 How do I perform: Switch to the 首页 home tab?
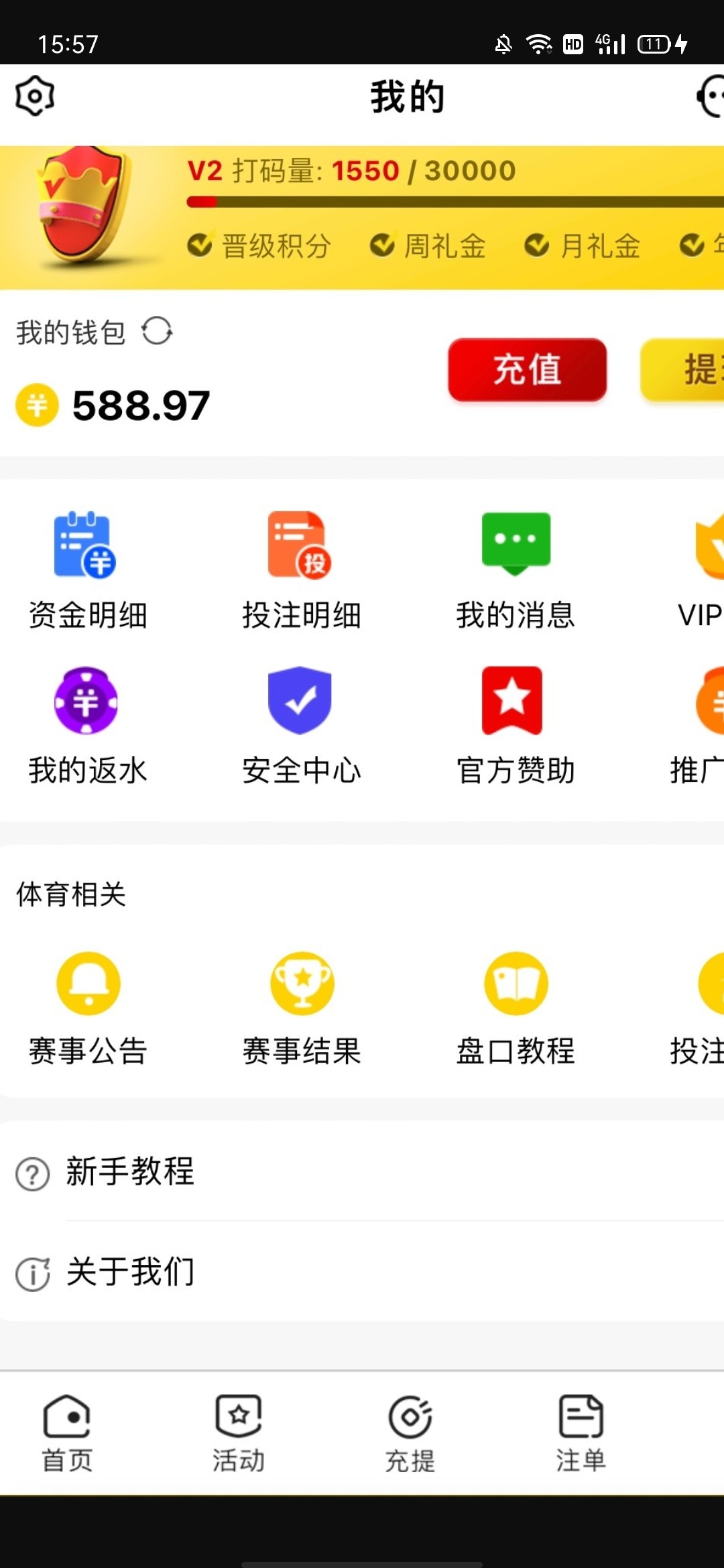click(67, 1433)
